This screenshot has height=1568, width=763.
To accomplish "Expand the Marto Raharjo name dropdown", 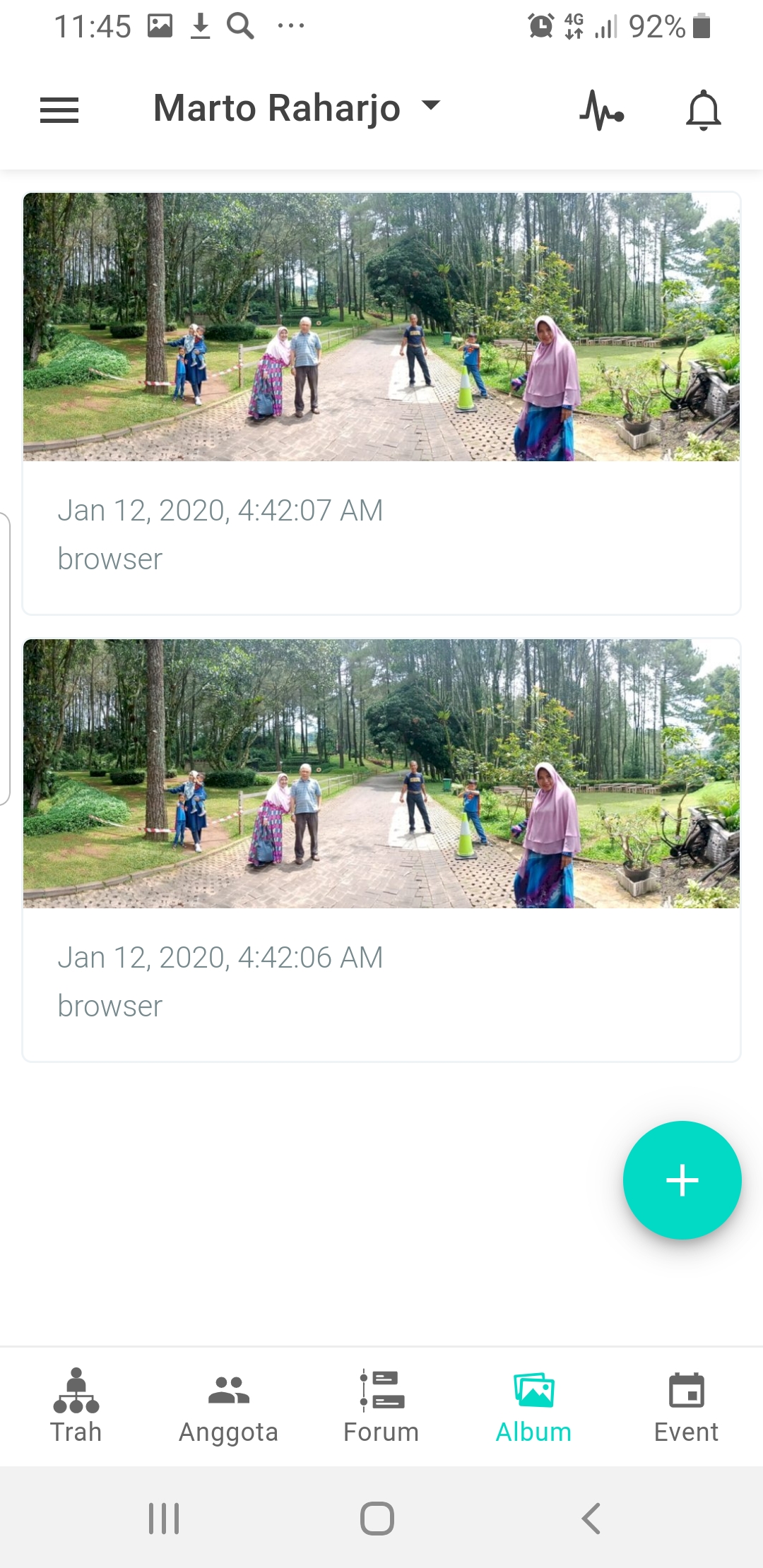I will pos(431,107).
